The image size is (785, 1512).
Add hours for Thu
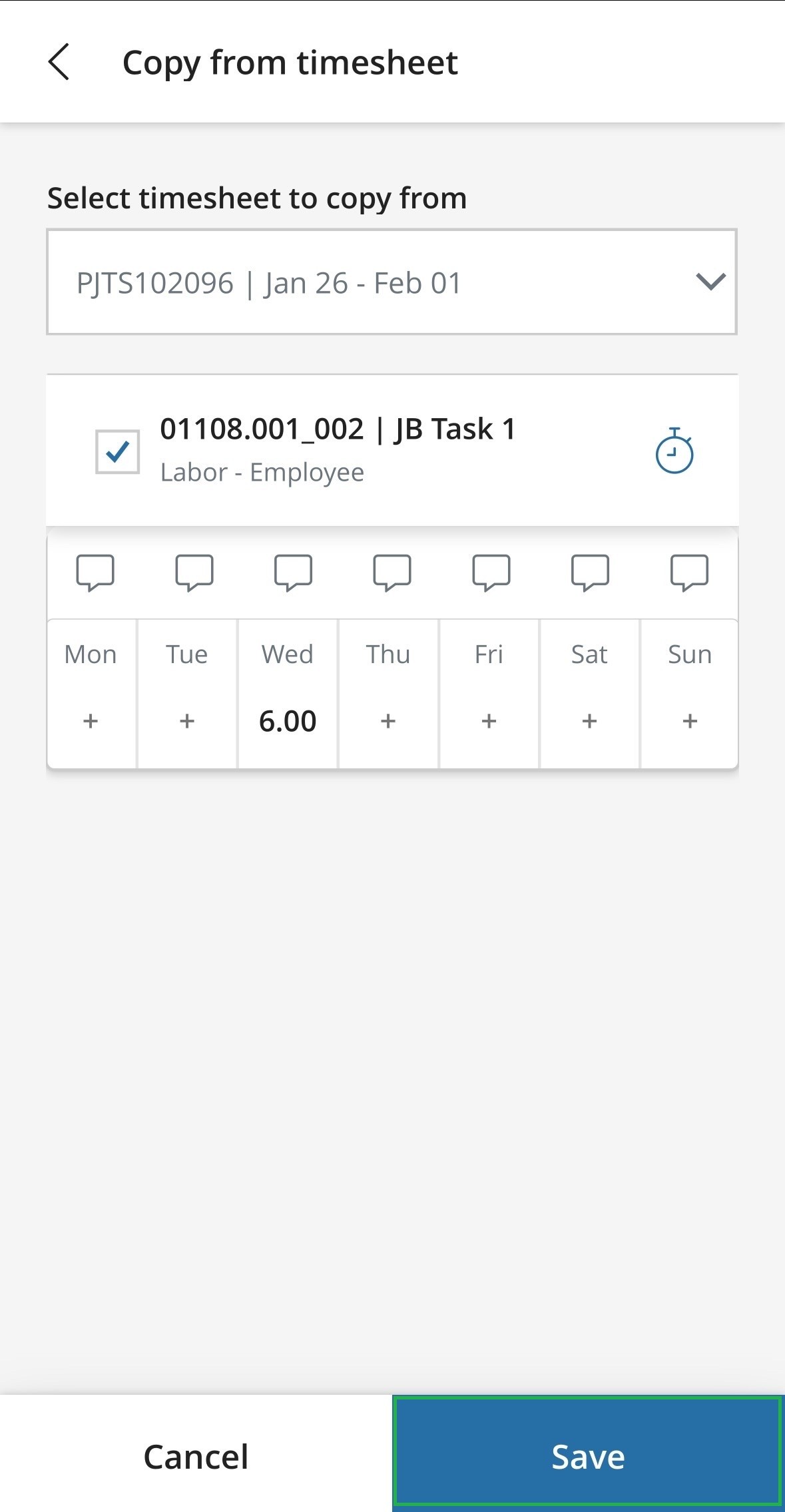[x=388, y=720]
